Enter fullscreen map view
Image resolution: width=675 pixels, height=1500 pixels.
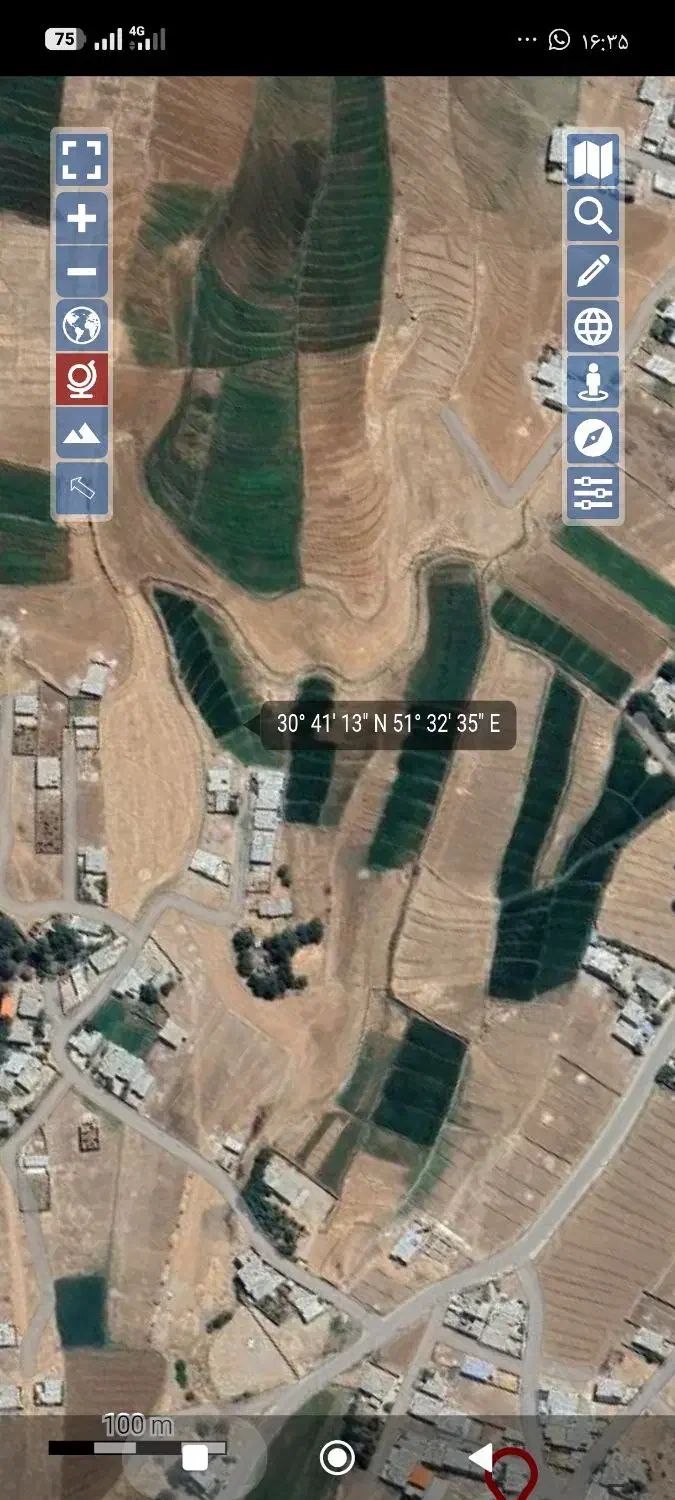coord(82,160)
